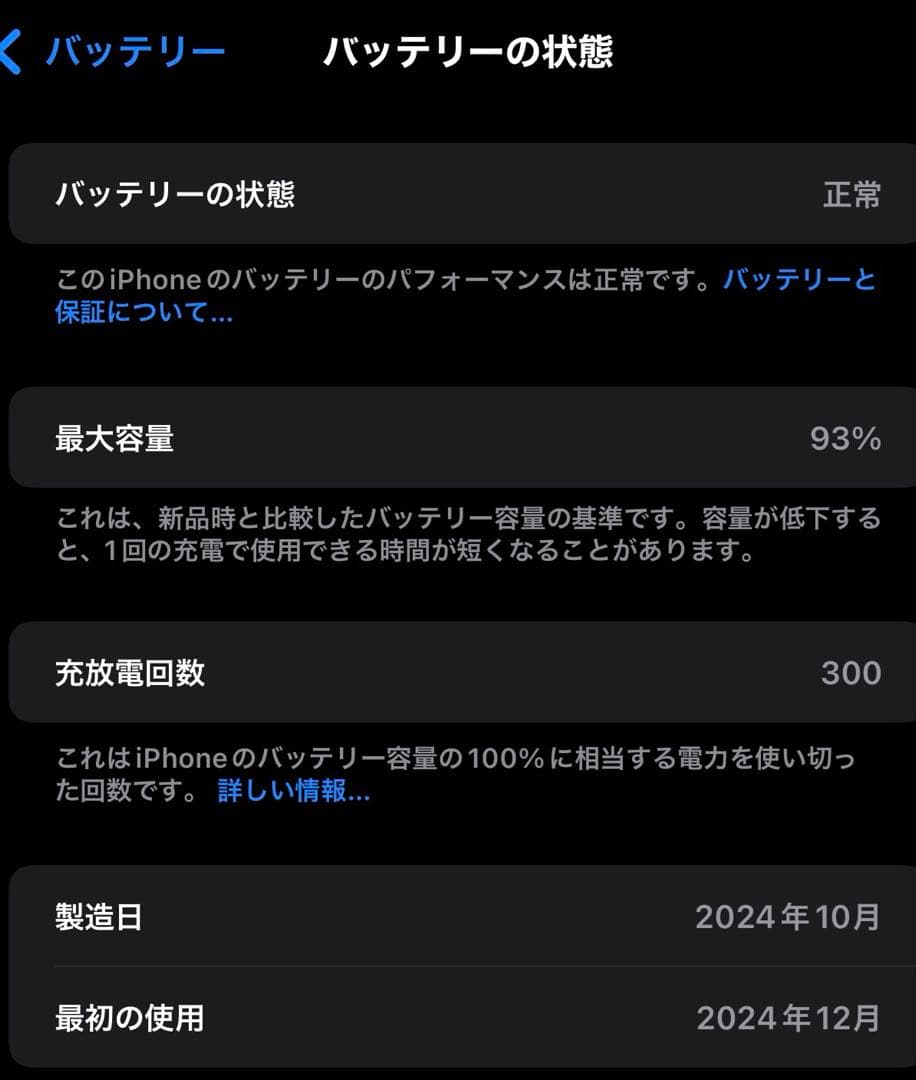
Task: Tap the 300 cycle count value
Action: point(848,673)
